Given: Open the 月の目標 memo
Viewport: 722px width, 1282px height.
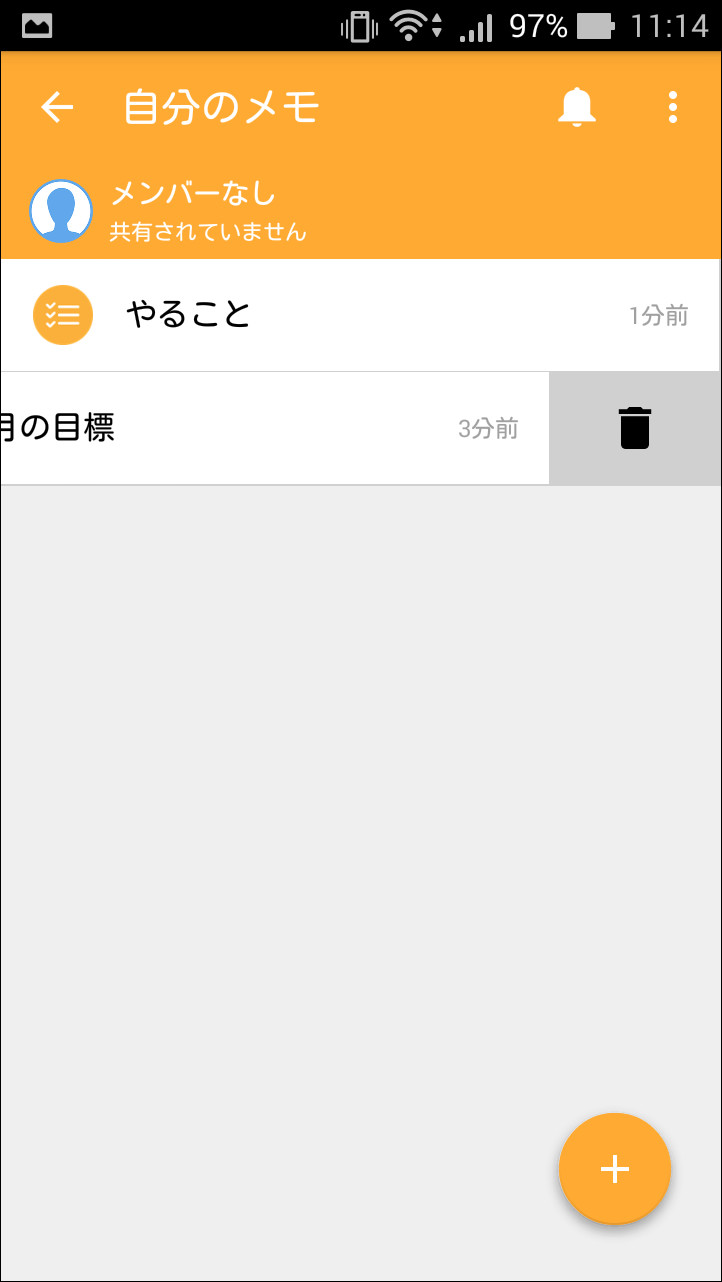Looking at the screenshot, I should [200, 428].
